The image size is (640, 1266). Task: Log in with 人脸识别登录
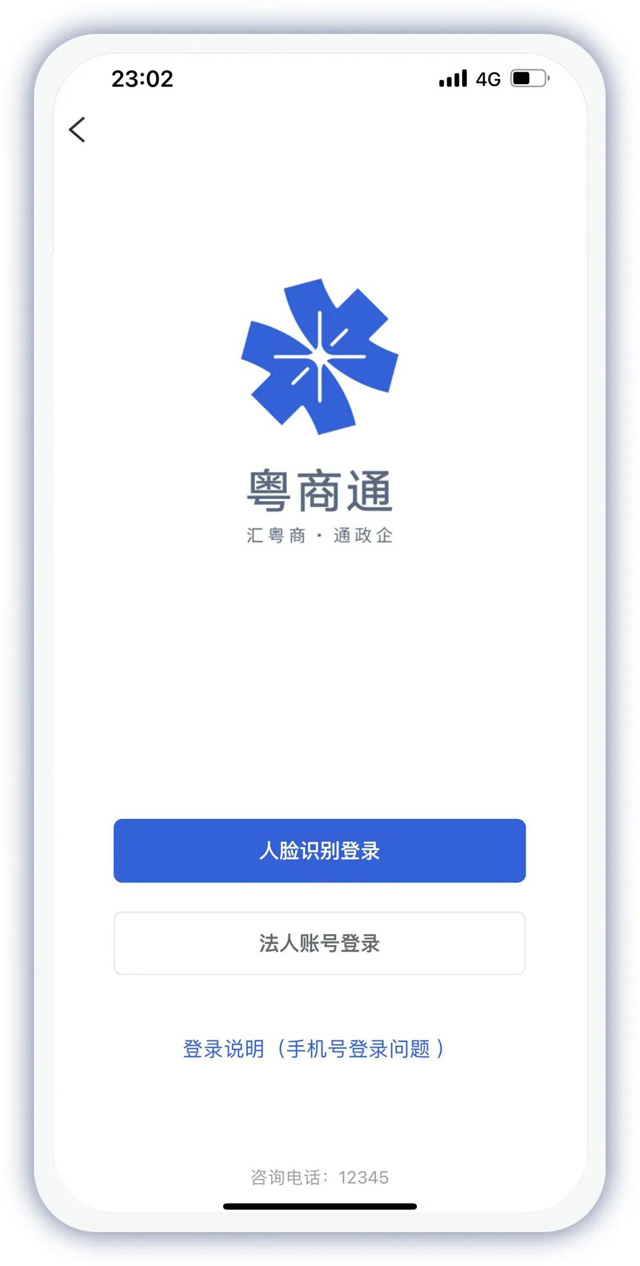coord(319,851)
